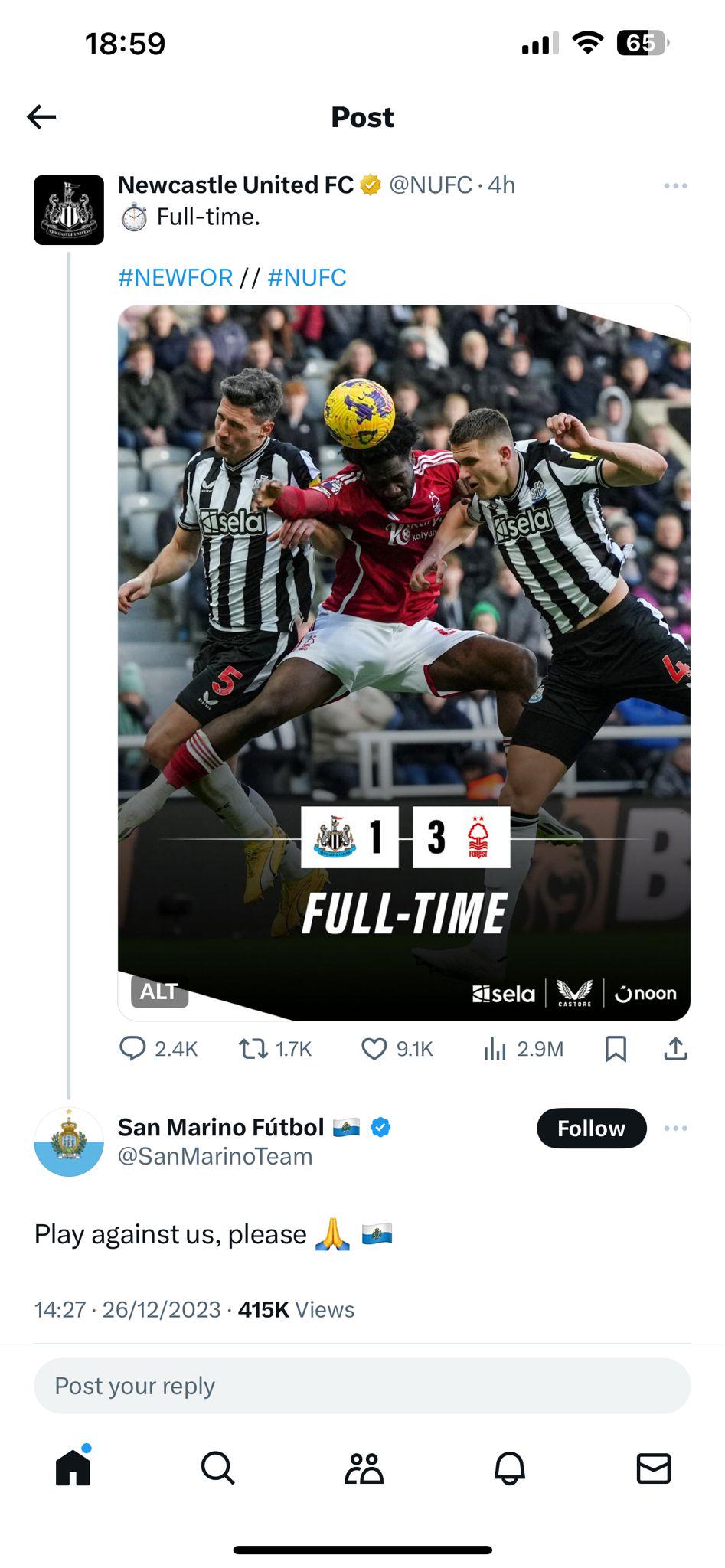Show ALT text for the image
The height and width of the screenshot is (1568, 725).
tap(158, 991)
